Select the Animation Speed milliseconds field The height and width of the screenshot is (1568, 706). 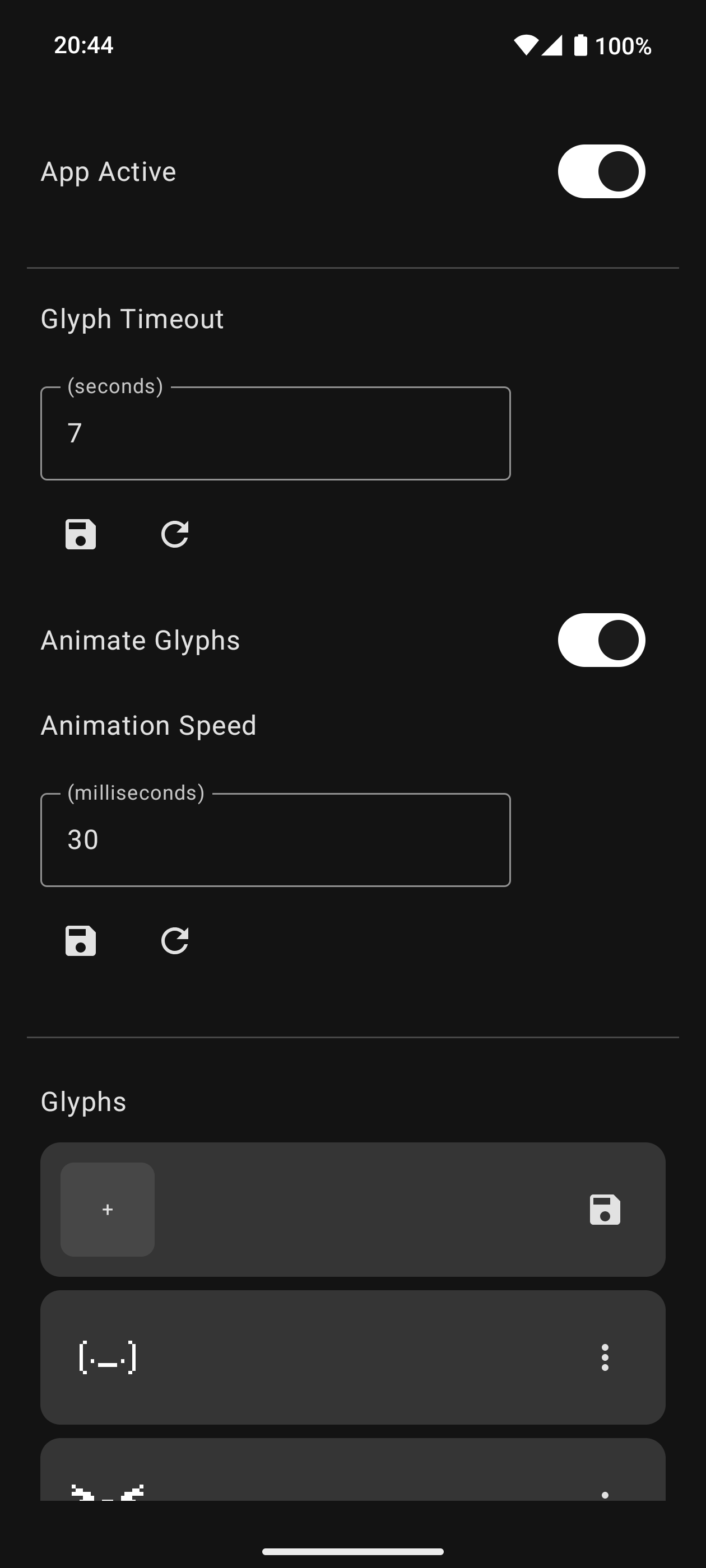tap(275, 839)
